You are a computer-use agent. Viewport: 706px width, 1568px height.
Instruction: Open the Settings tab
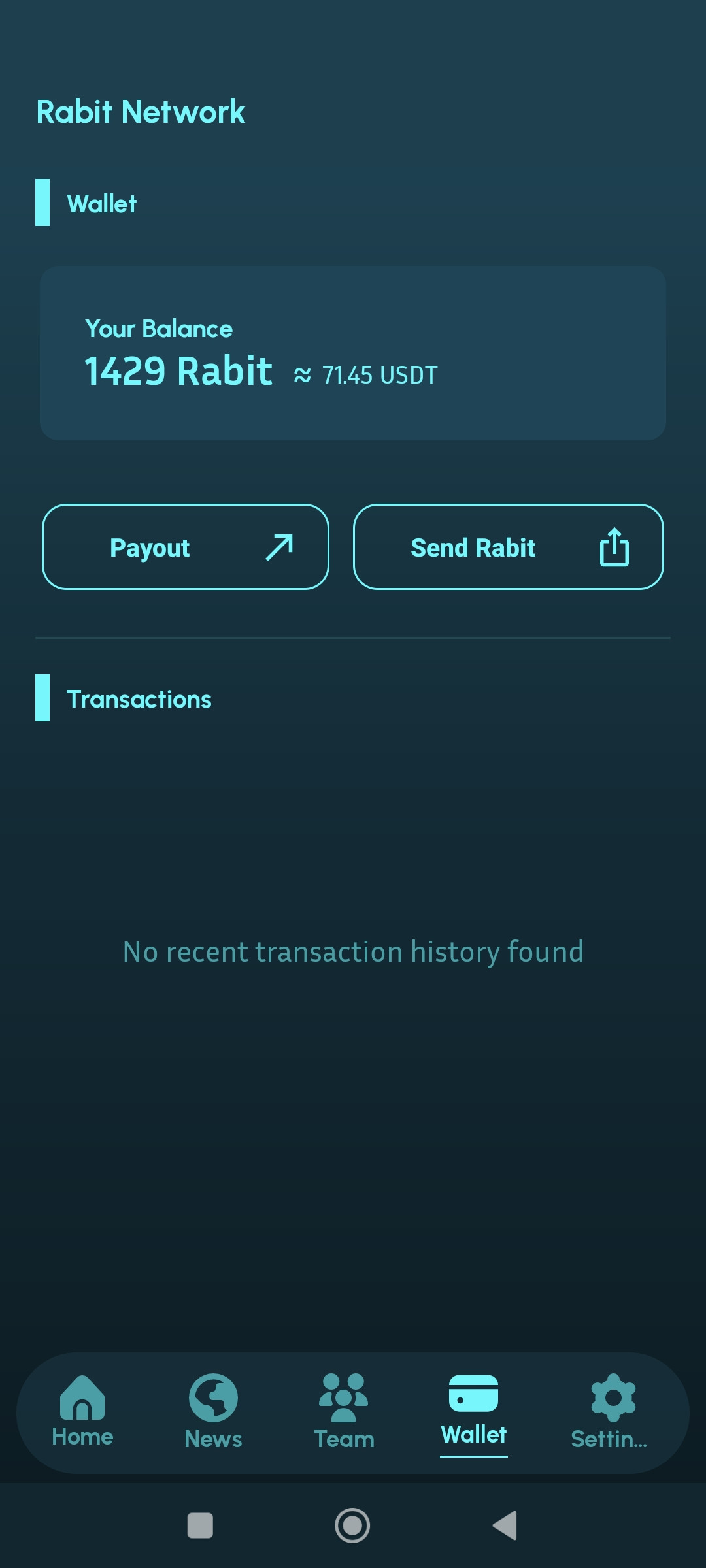tap(609, 1411)
